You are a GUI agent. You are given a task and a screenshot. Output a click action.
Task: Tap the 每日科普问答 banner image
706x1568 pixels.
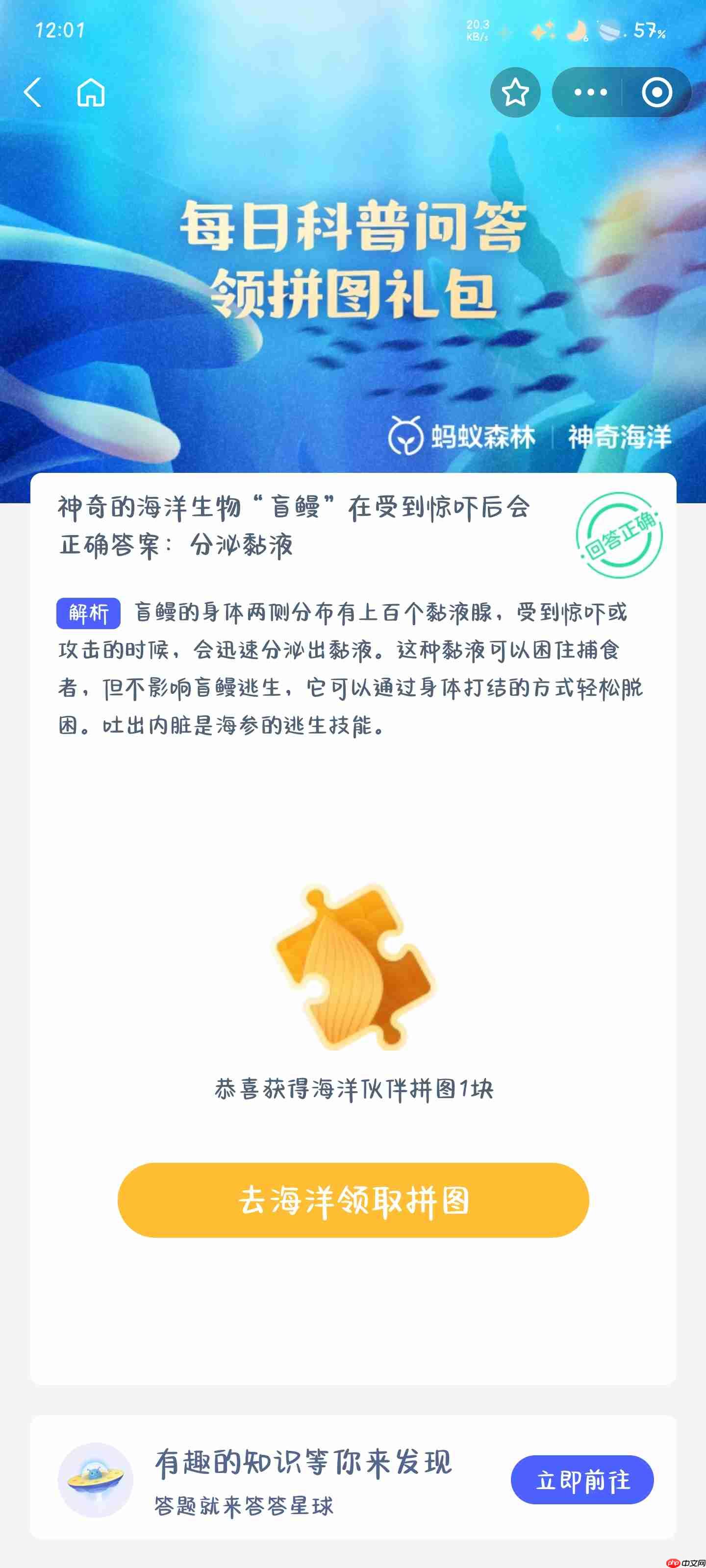point(353,256)
